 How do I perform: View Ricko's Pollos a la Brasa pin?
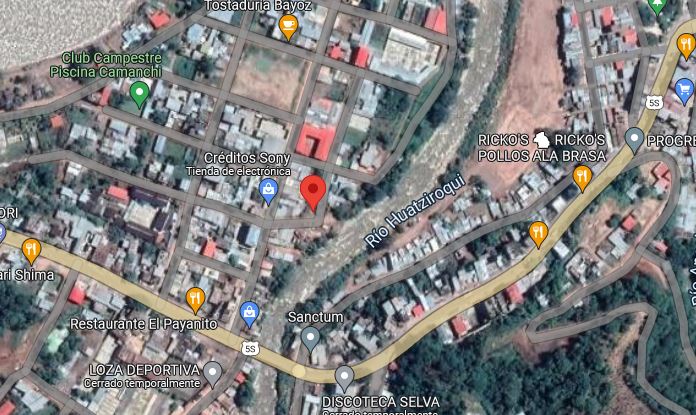click(x=582, y=177)
